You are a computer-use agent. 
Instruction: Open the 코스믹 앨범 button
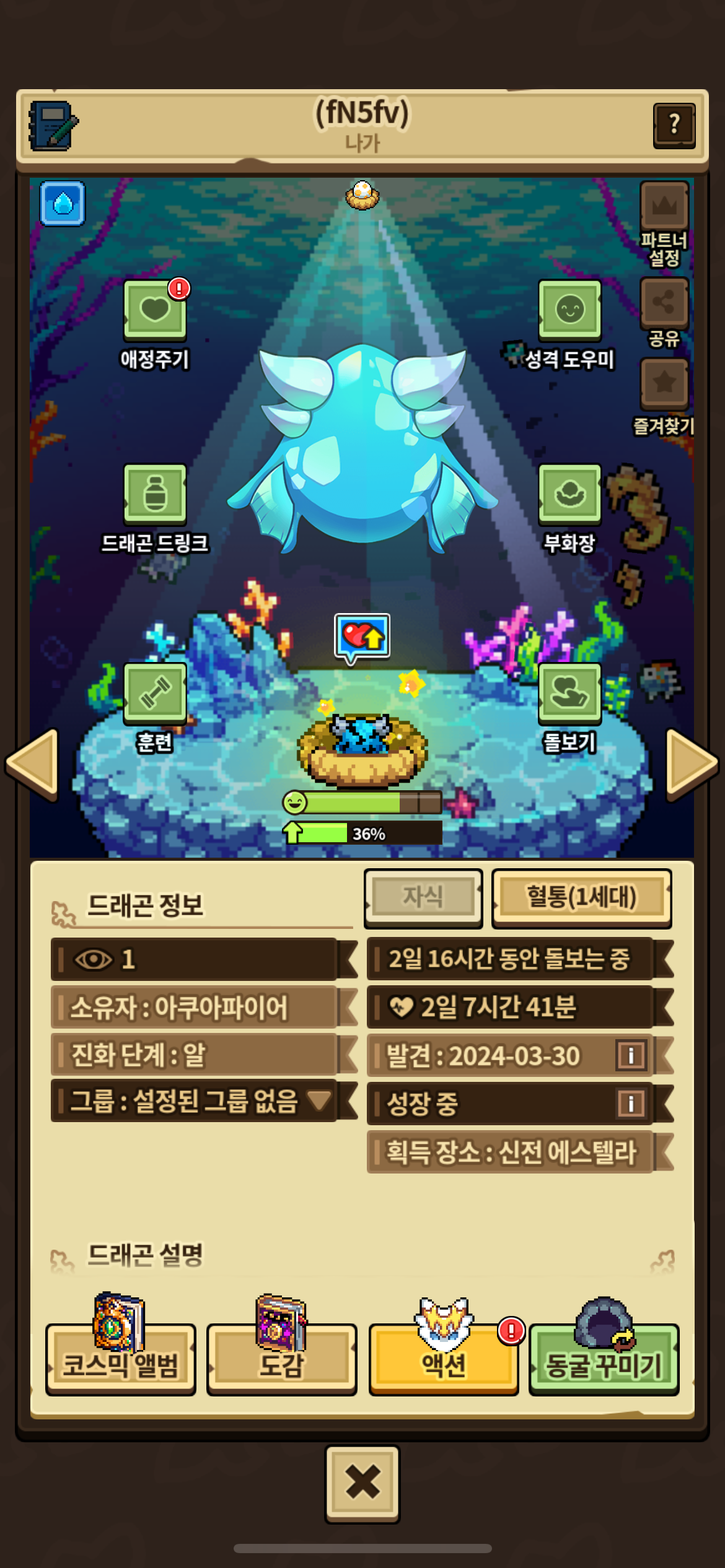[121, 1359]
